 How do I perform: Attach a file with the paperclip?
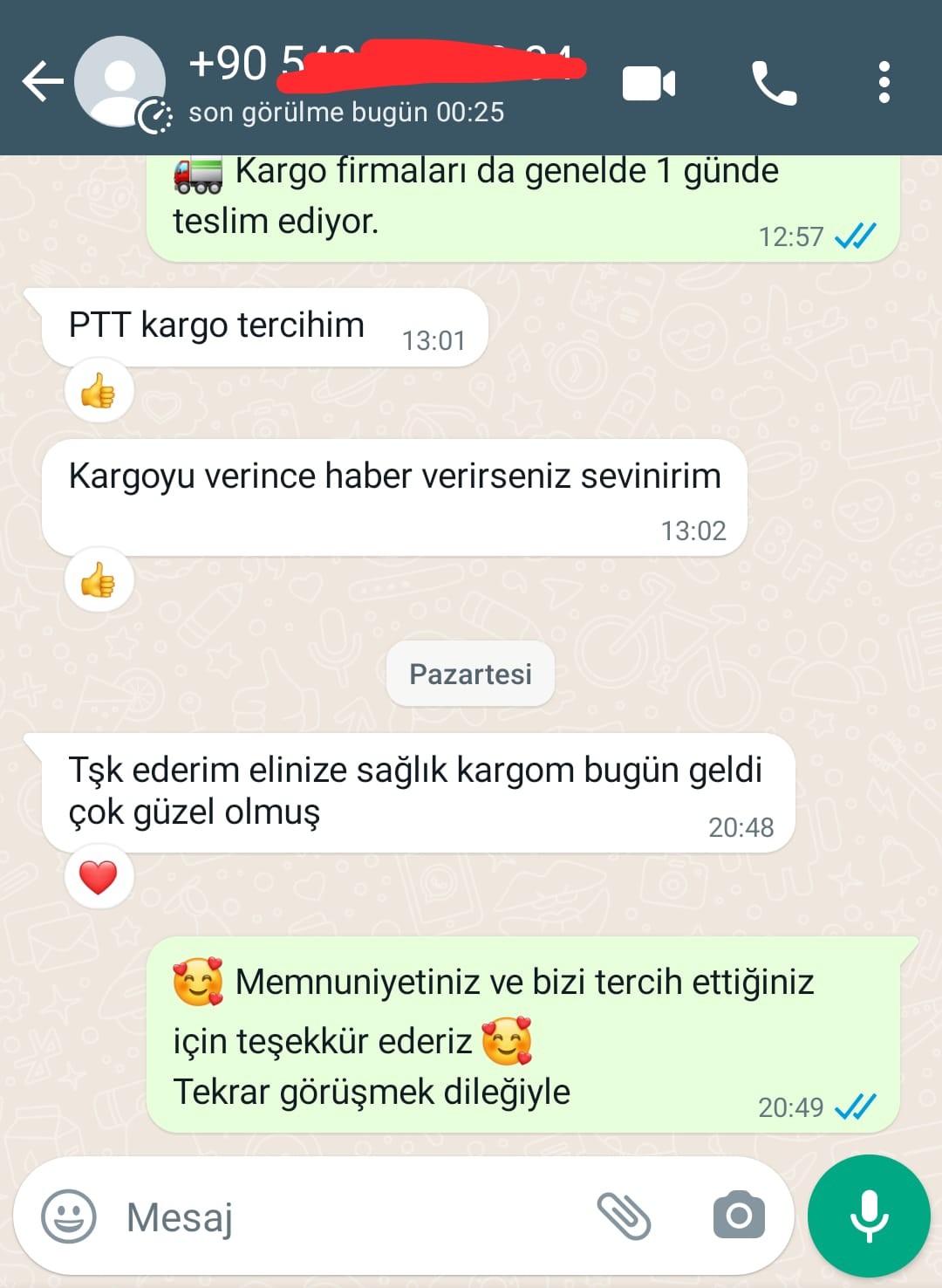point(624,1216)
